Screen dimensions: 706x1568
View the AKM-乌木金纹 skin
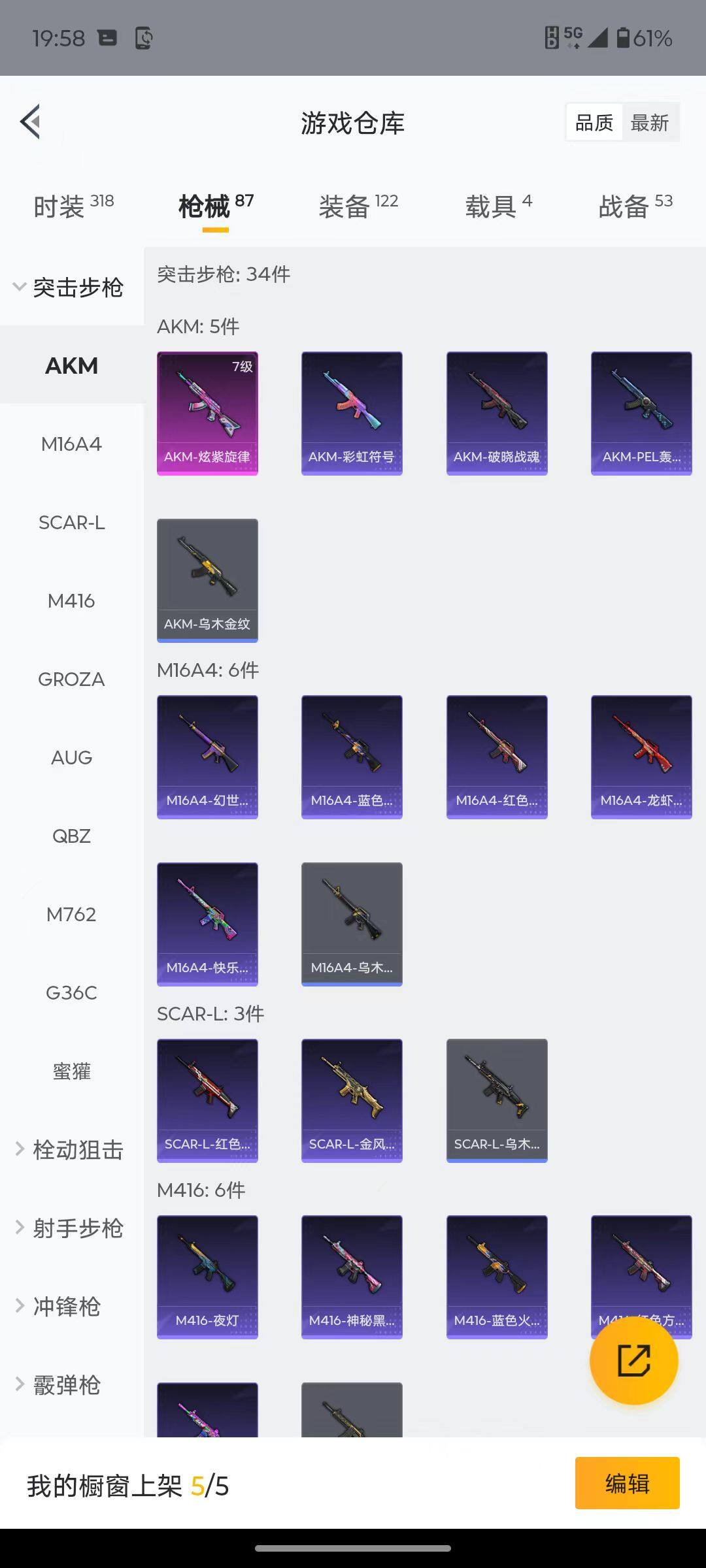[207, 580]
